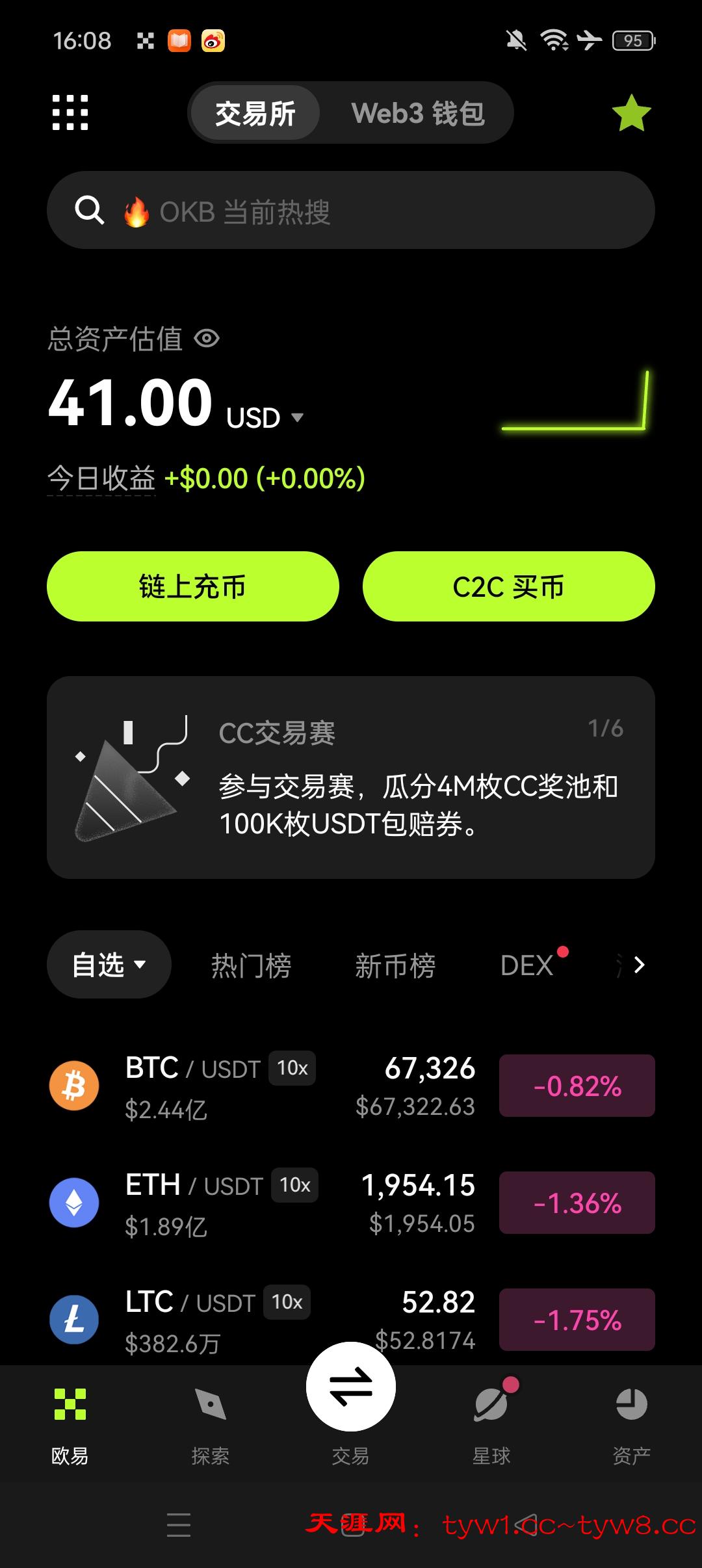
Task: Go to the 探索 tab
Action: pos(211,1424)
